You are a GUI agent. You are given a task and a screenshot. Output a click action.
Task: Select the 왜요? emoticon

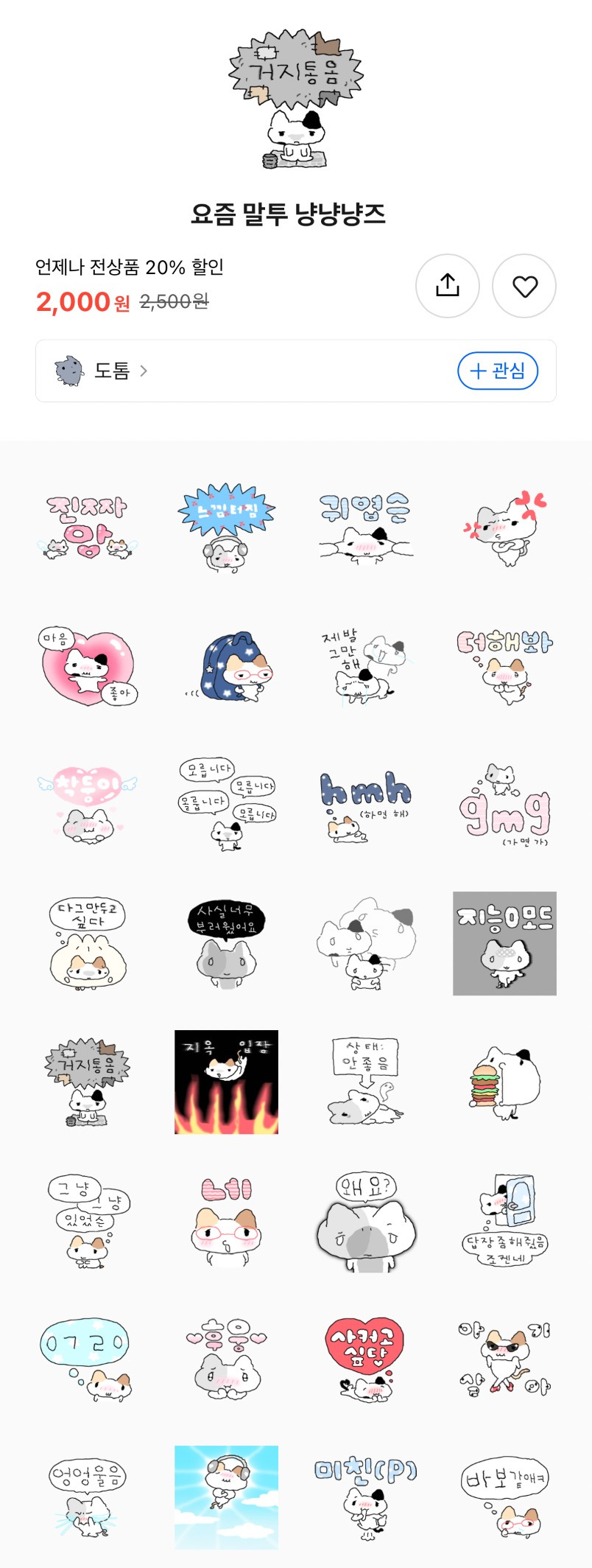[365, 1220]
